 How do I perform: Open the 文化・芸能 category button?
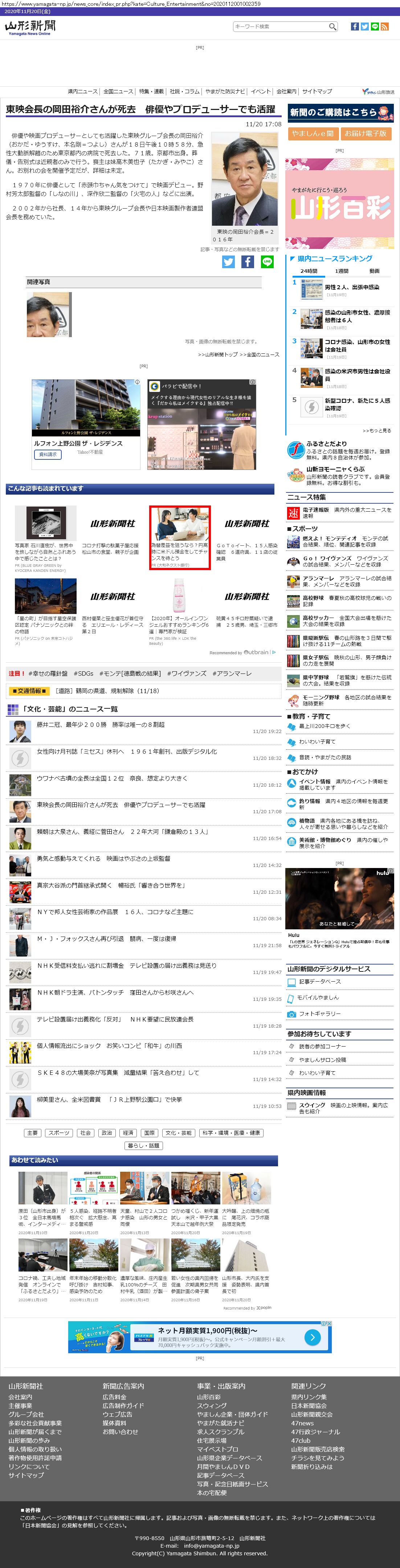178,1133
